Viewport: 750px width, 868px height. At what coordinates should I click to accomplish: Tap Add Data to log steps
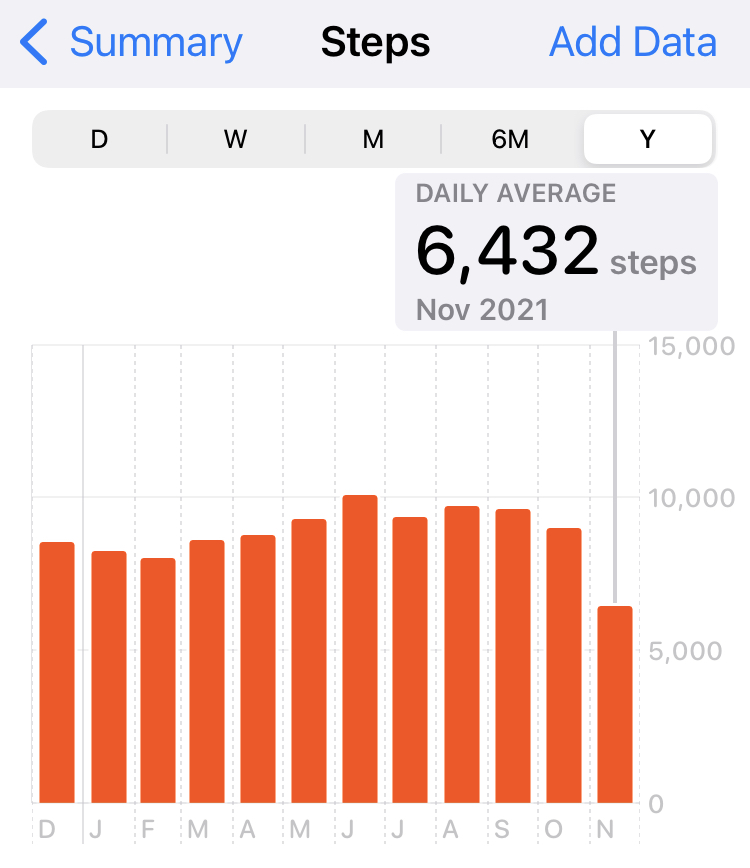coord(633,43)
